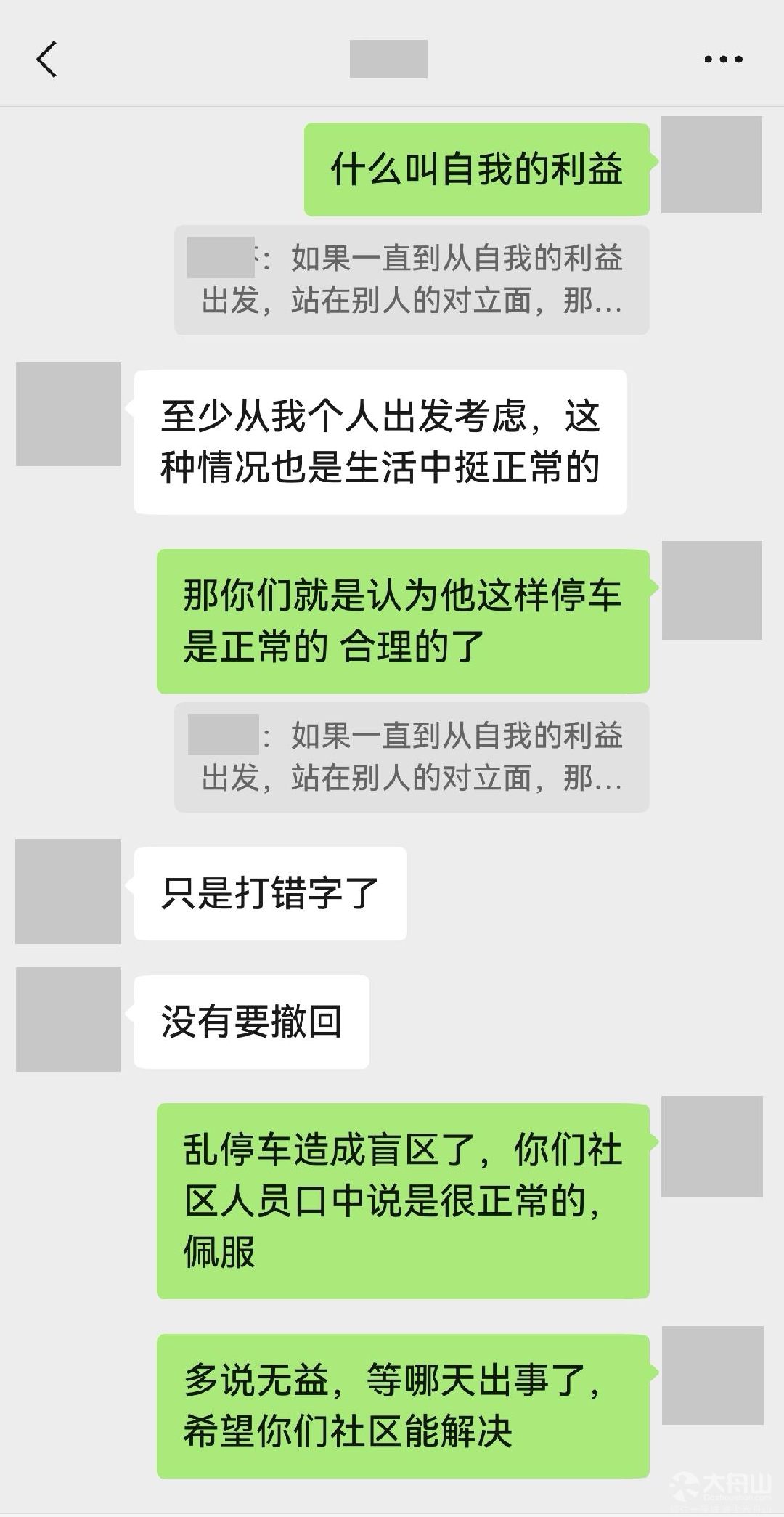Open the three-dot chat options menu
Image resolution: width=784 pixels, height=1517 pixels.
(723, 60)
